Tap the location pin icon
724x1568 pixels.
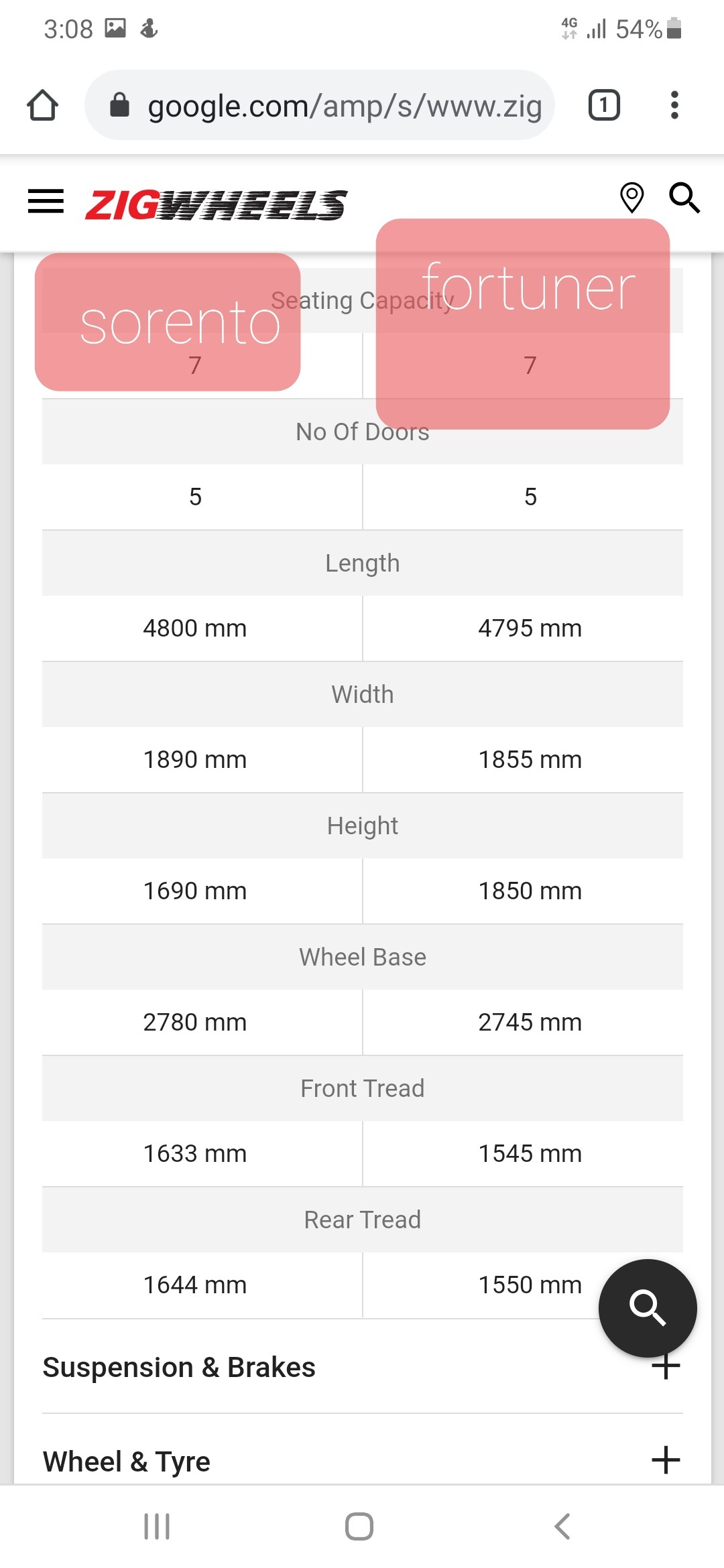coord(631,198)
